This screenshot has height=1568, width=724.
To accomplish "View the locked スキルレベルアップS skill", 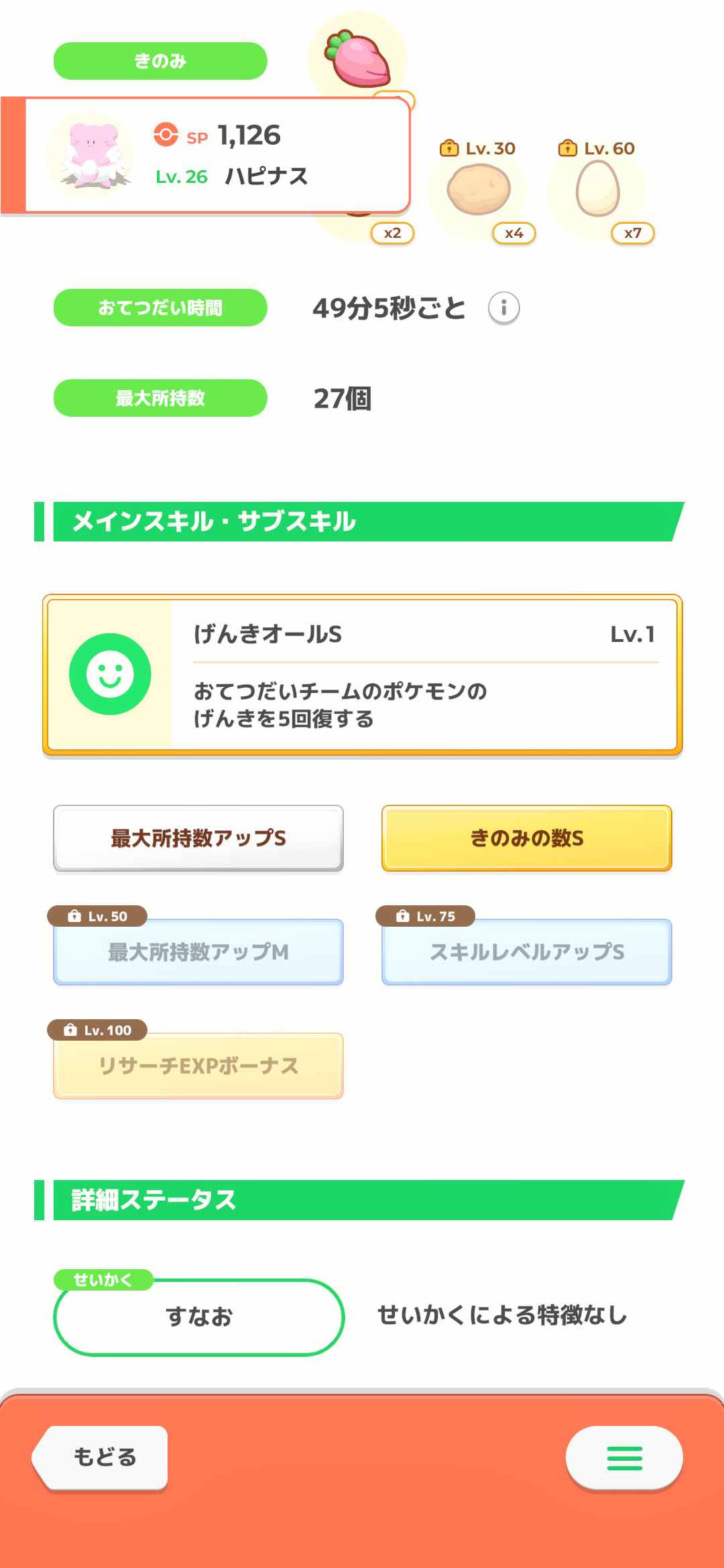I will pyautogui.click(x=527, y=952).
